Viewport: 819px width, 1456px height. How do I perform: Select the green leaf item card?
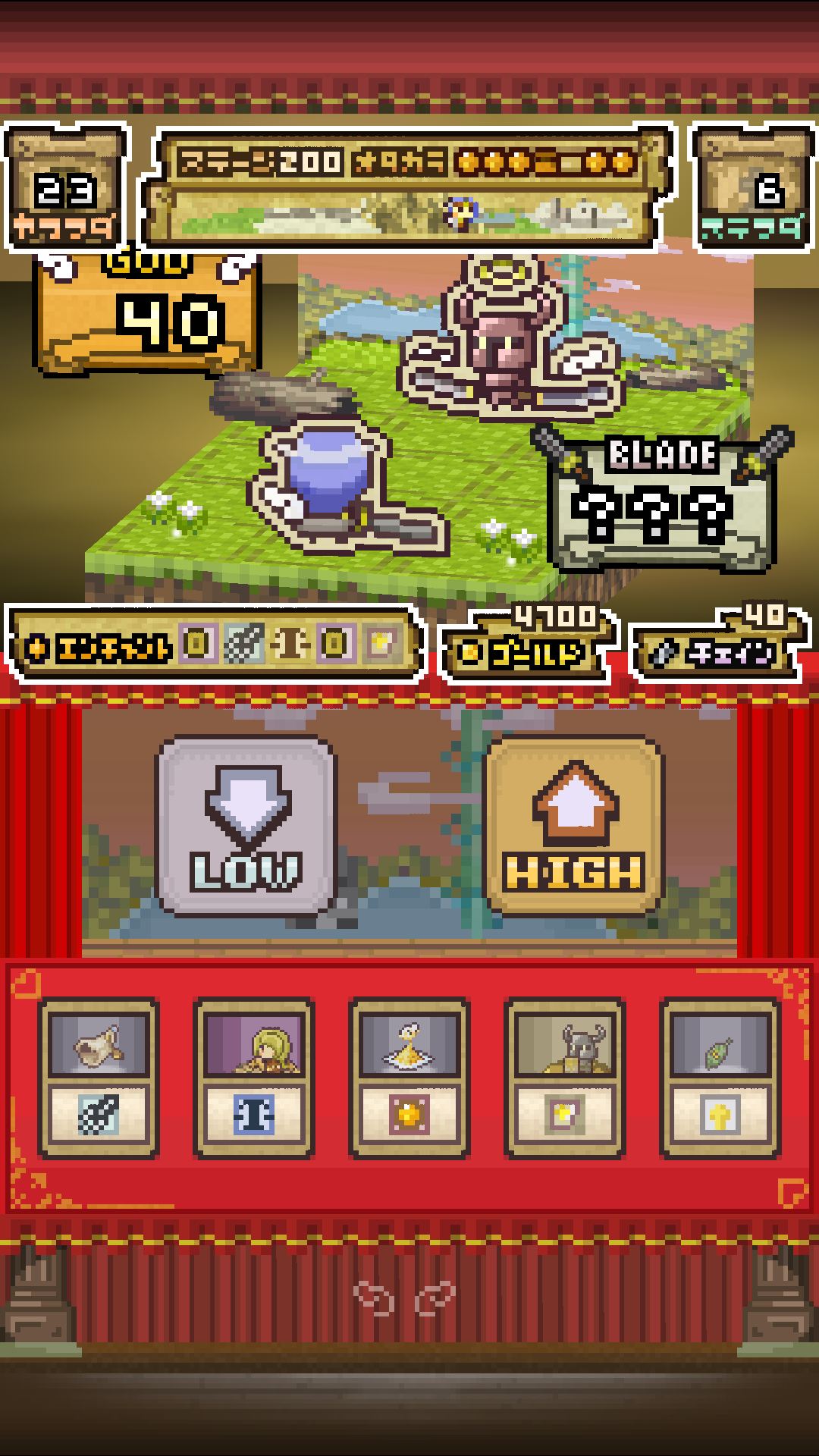pos(720,1078)
